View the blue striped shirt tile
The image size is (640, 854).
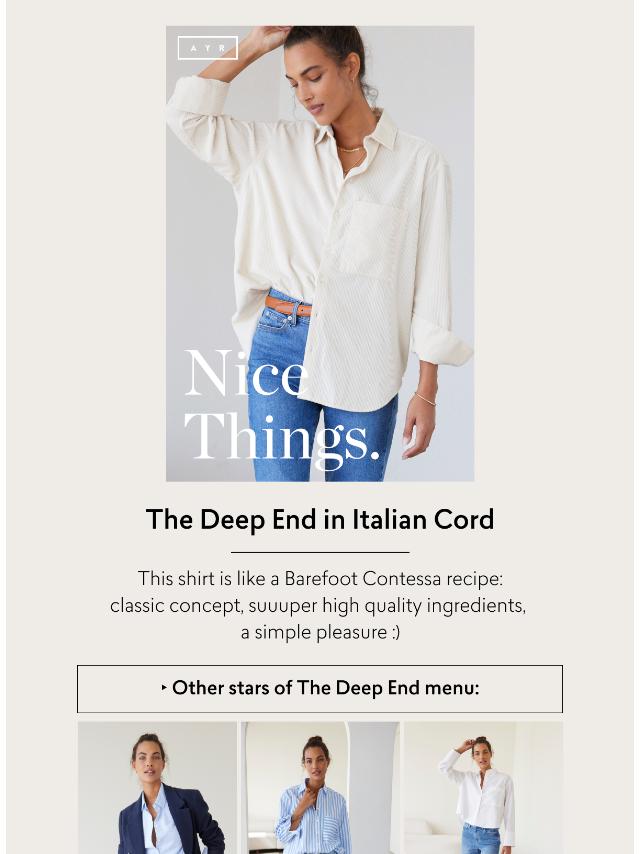tap(320, 787)
